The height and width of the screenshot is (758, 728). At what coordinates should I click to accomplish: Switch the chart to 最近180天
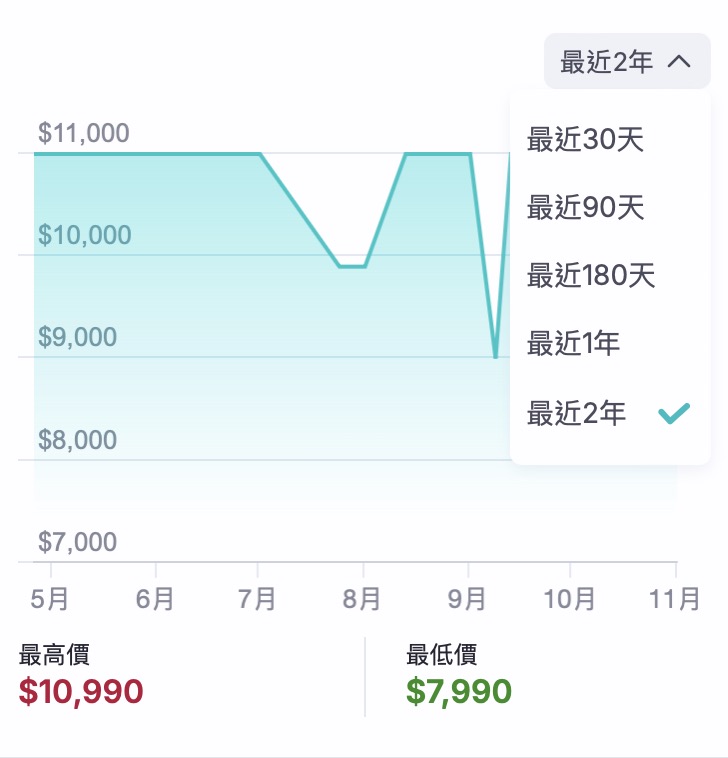591,276
